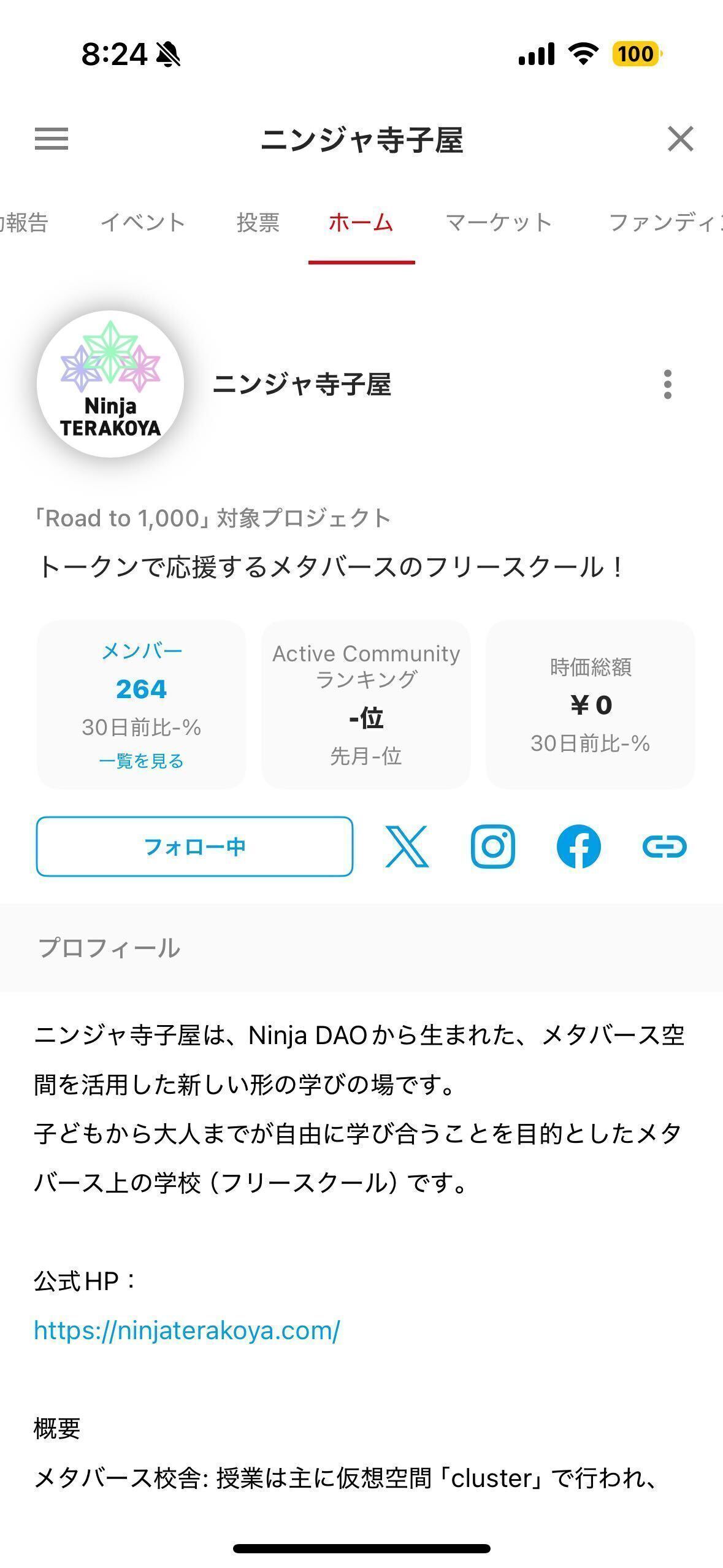
Task: View member list via 一覧を見る
Action: (141, 761)
